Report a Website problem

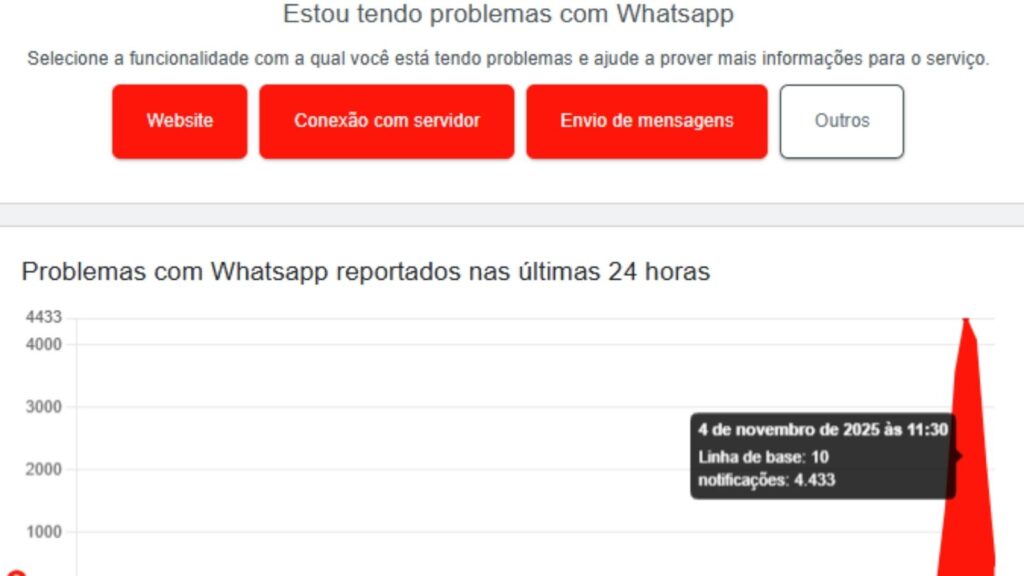pyautogui.click(x=180, y=121)
